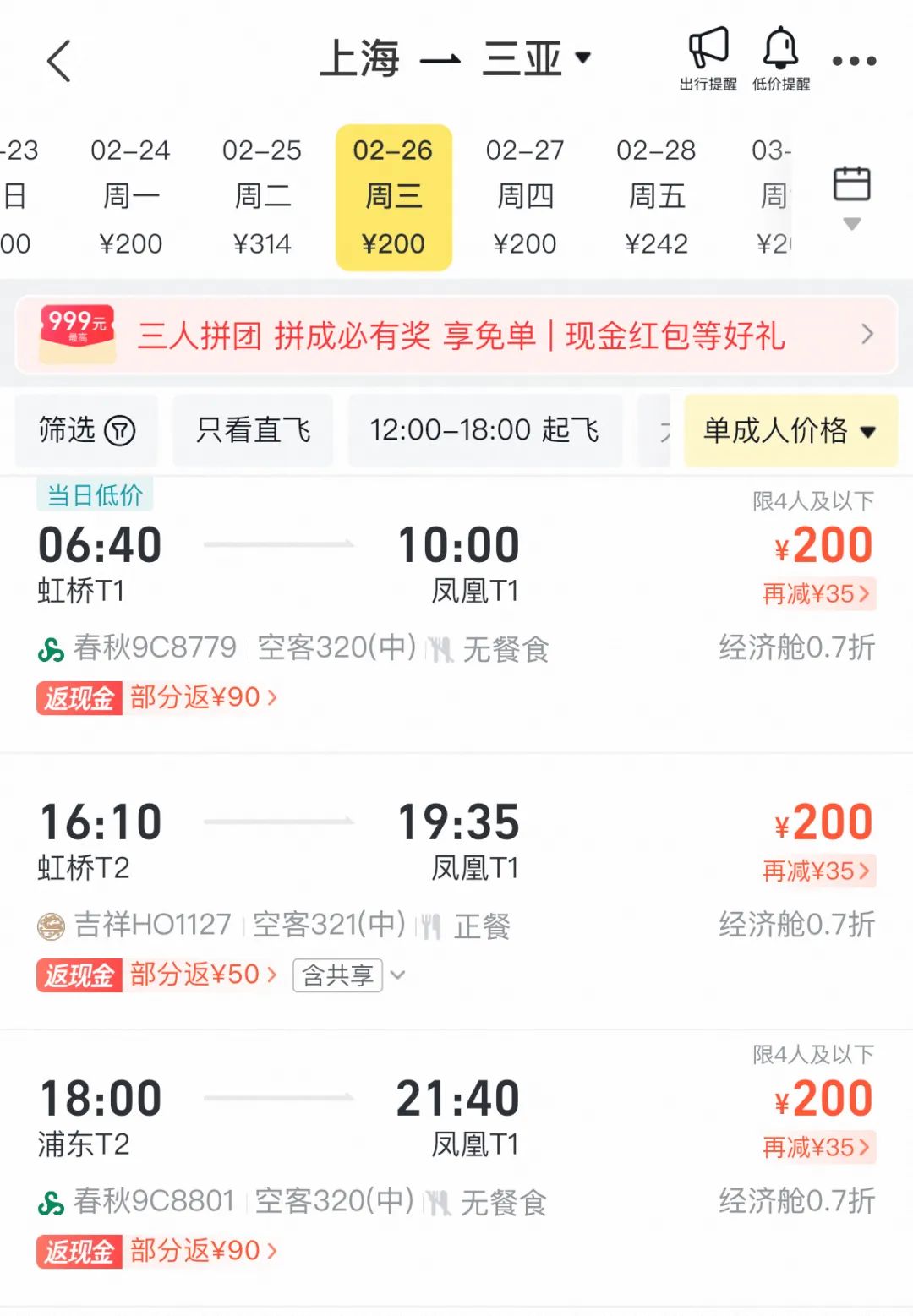Open the 筛选 filter options
The width and height of the screenshot is (913, 1316).
[86, 430]
